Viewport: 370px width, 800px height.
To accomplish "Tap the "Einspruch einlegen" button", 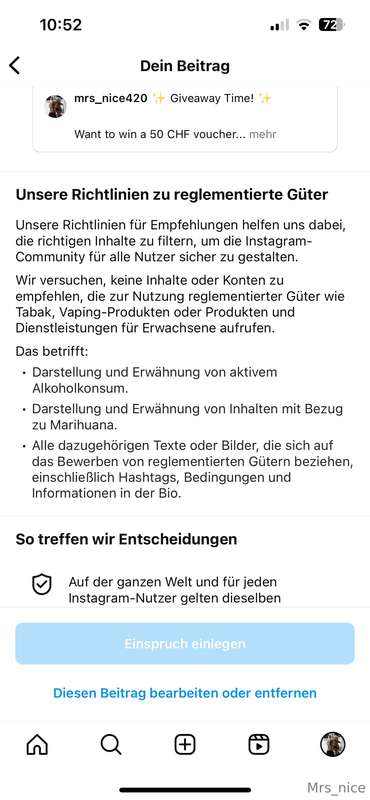I will [x=185, y=643].
